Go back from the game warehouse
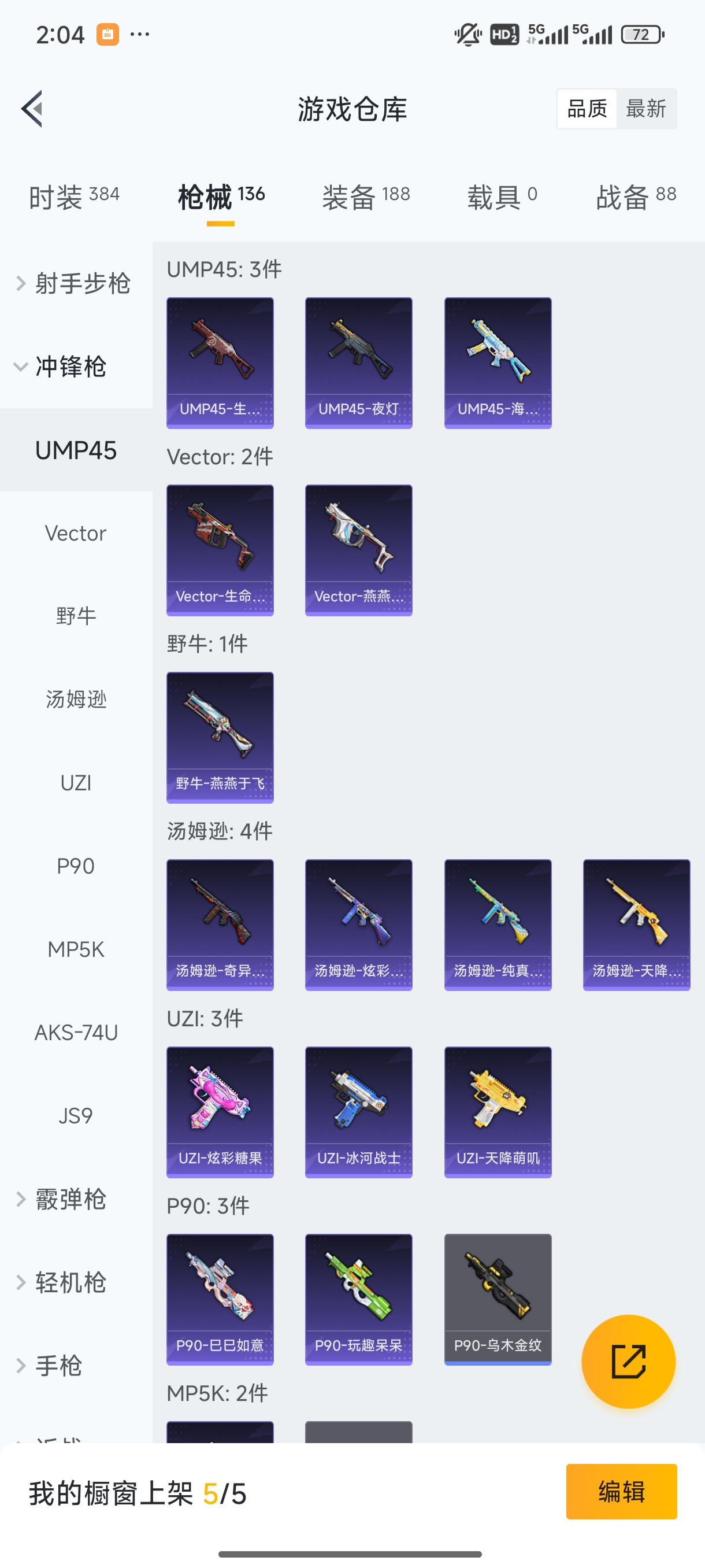 [x=32, y=109]
